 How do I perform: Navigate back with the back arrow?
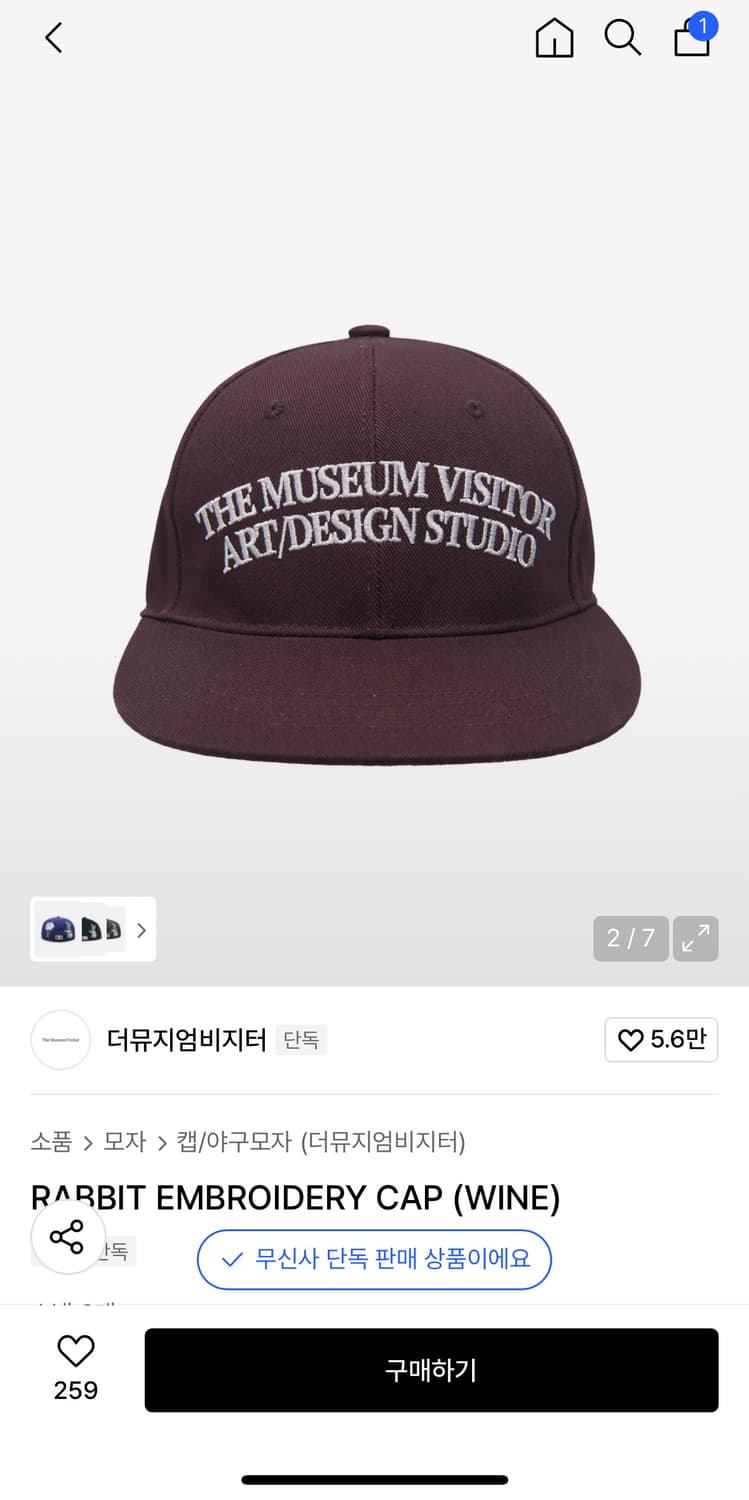tap(52, 38)
